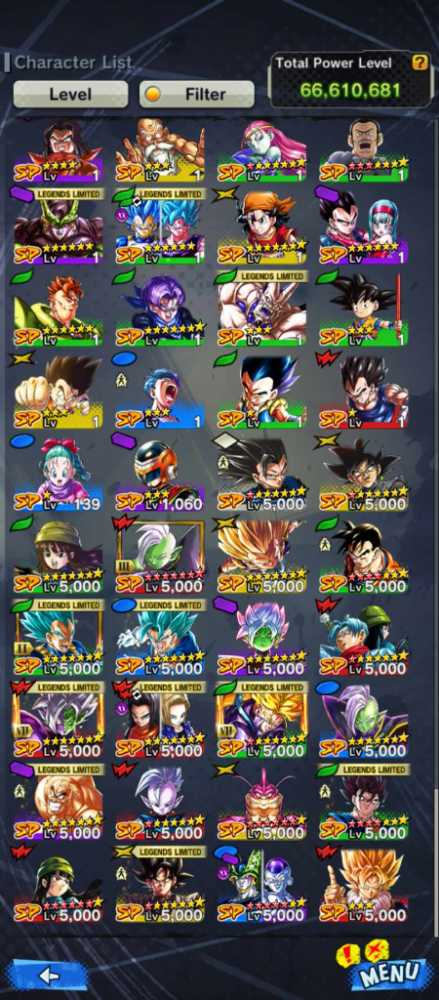Select the muscular bald fighter in the top row

[160, 151]
